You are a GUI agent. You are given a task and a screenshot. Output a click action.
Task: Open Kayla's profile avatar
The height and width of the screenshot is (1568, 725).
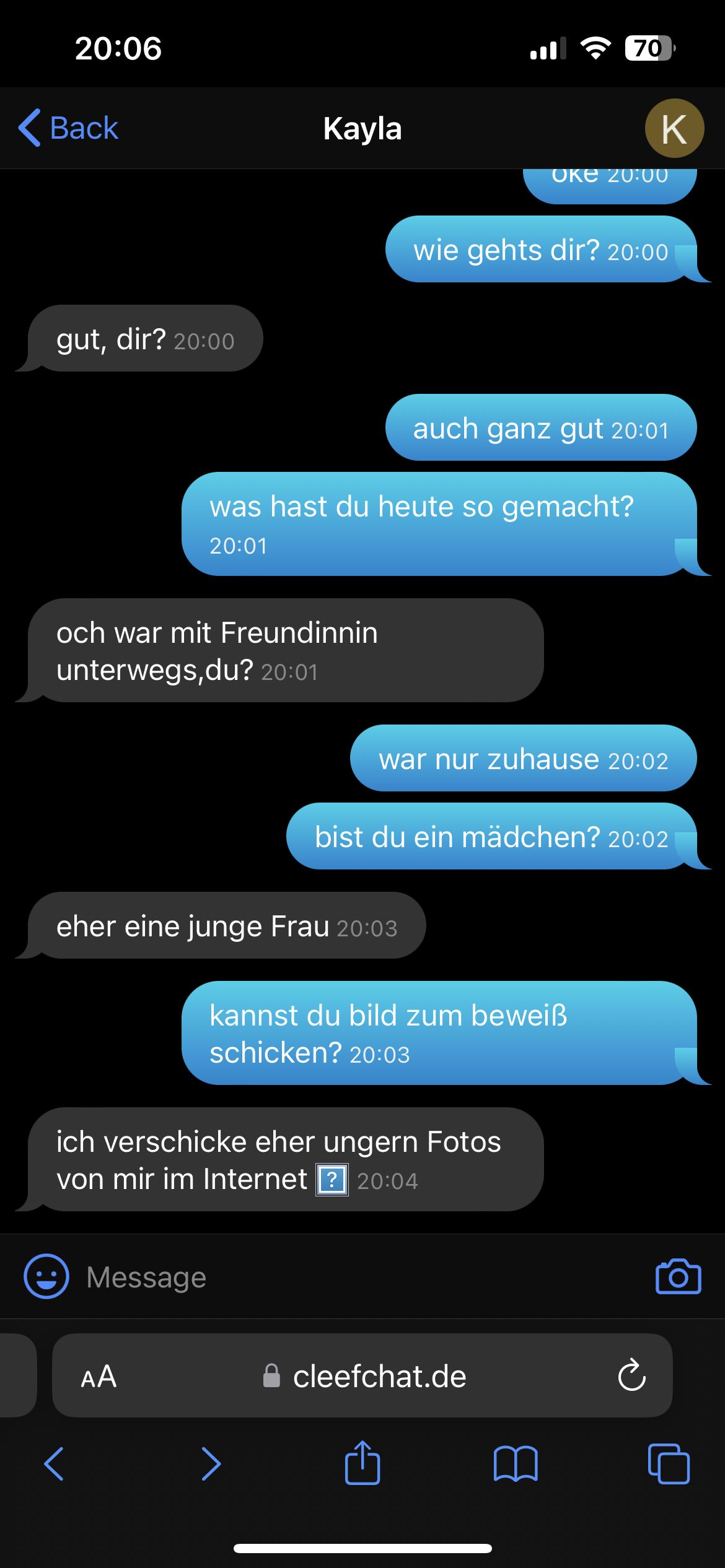(674, 128)
